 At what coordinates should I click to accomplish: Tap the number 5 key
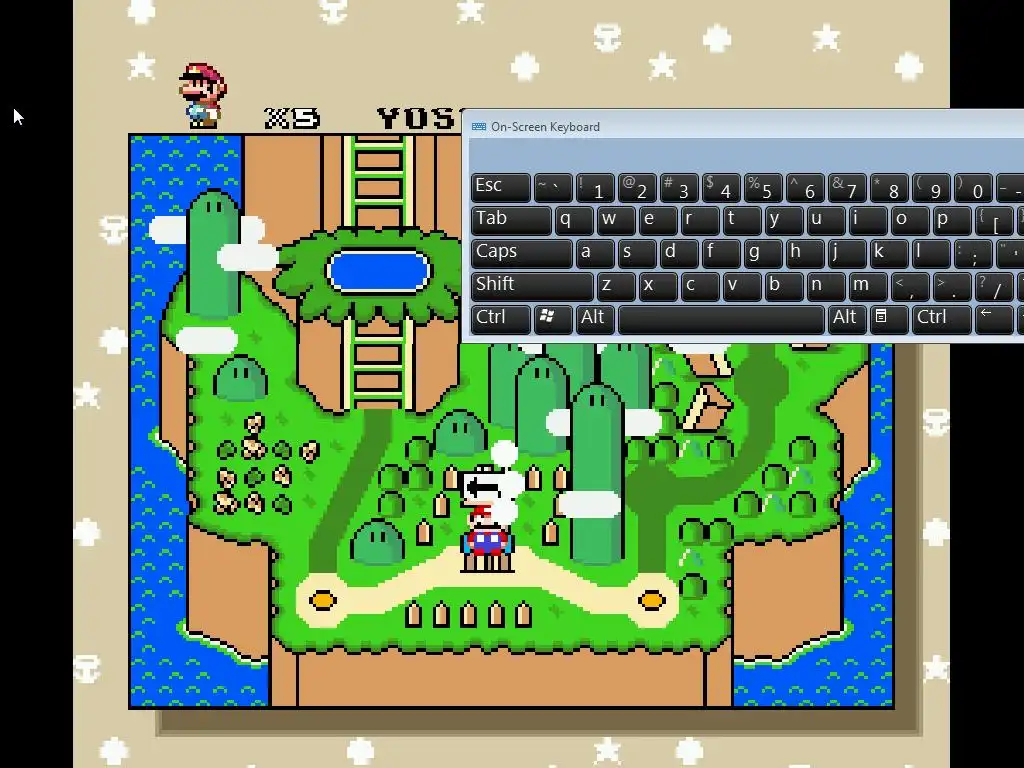763,187
